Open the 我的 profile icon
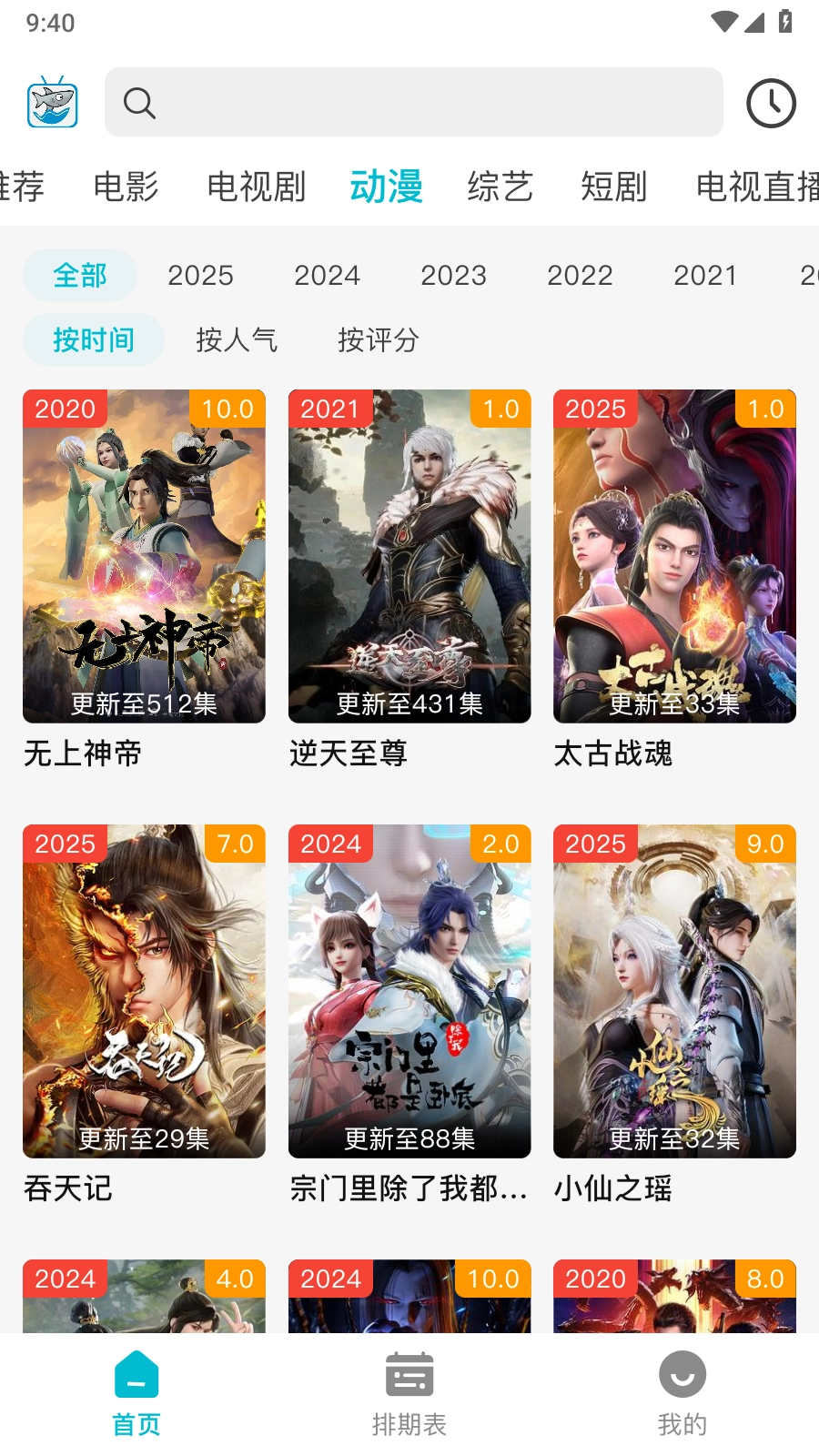 [x=682, y=1377]
